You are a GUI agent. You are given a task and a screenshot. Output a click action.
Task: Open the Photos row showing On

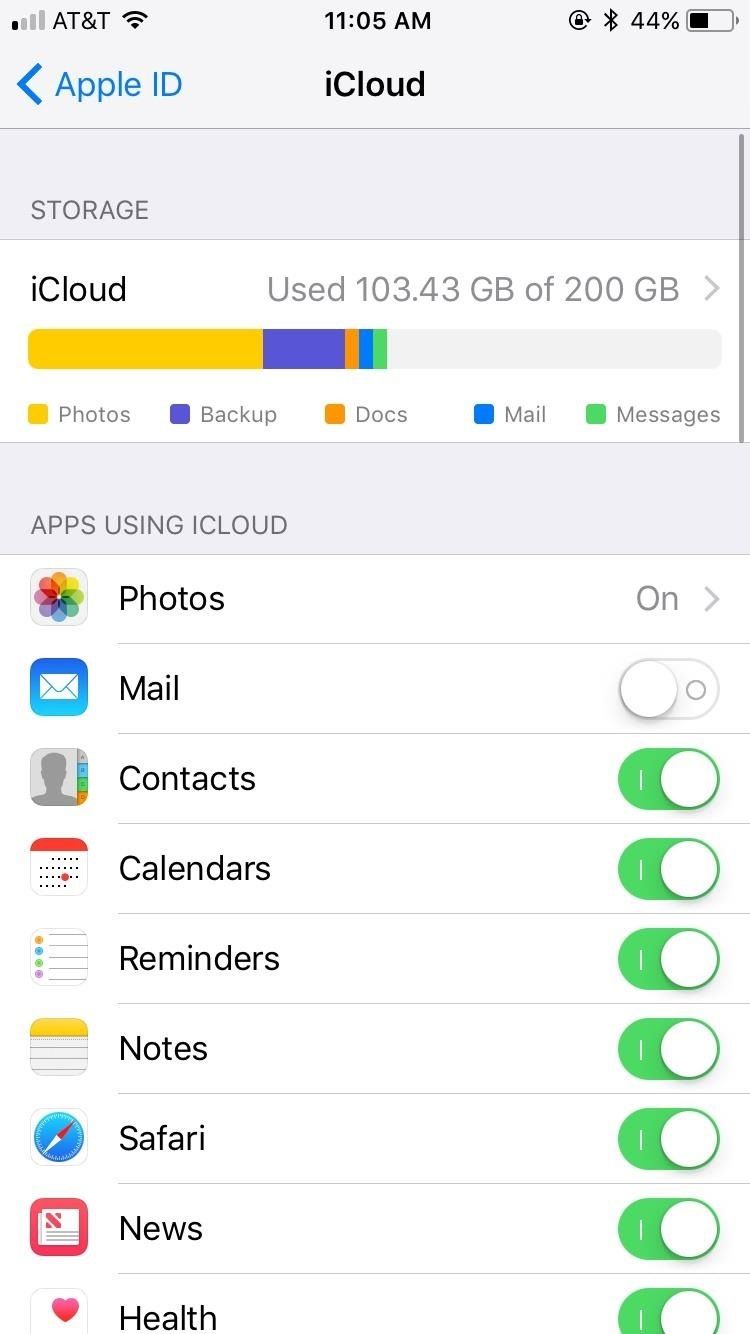[x=400, y=597]
